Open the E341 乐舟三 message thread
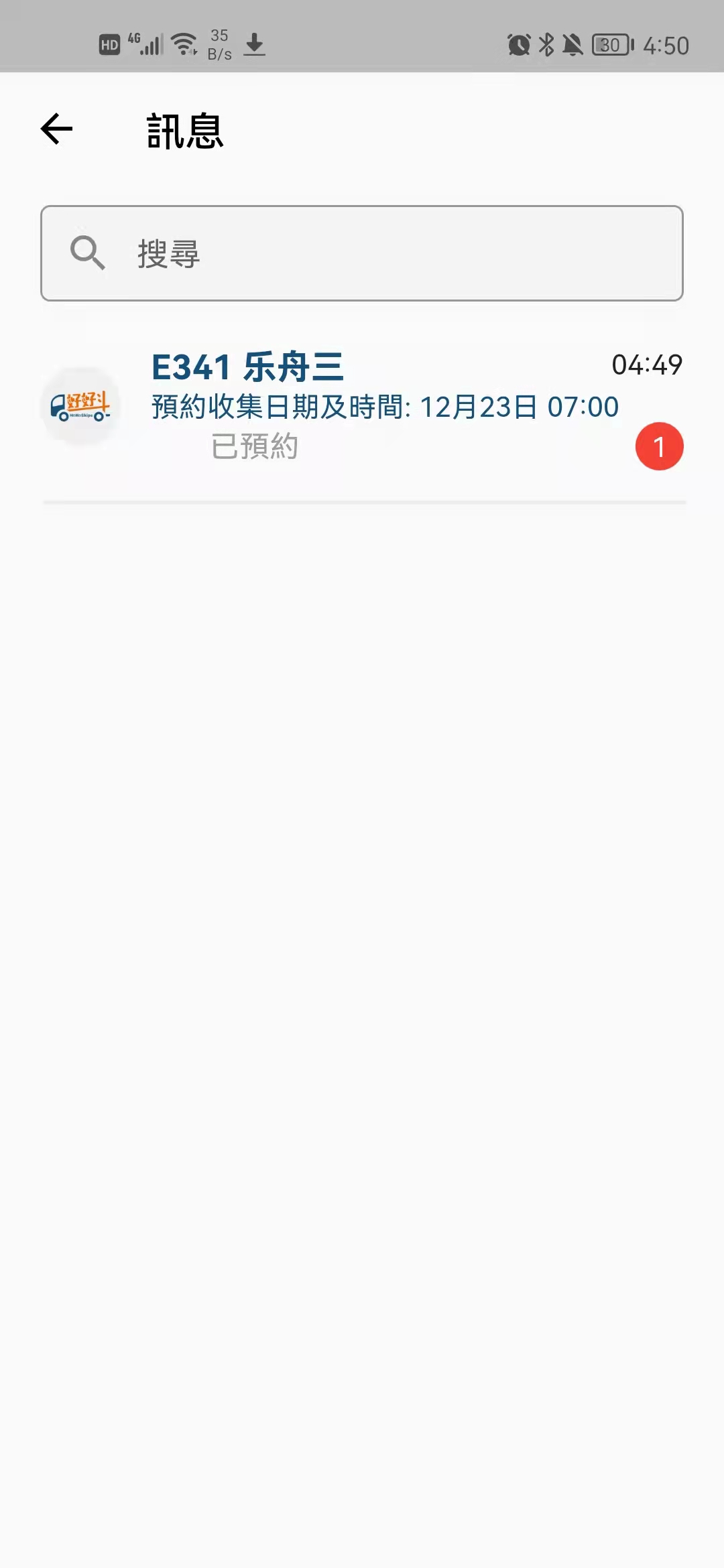Viewport: 724px width, 1568px height. tap(362, 406)
